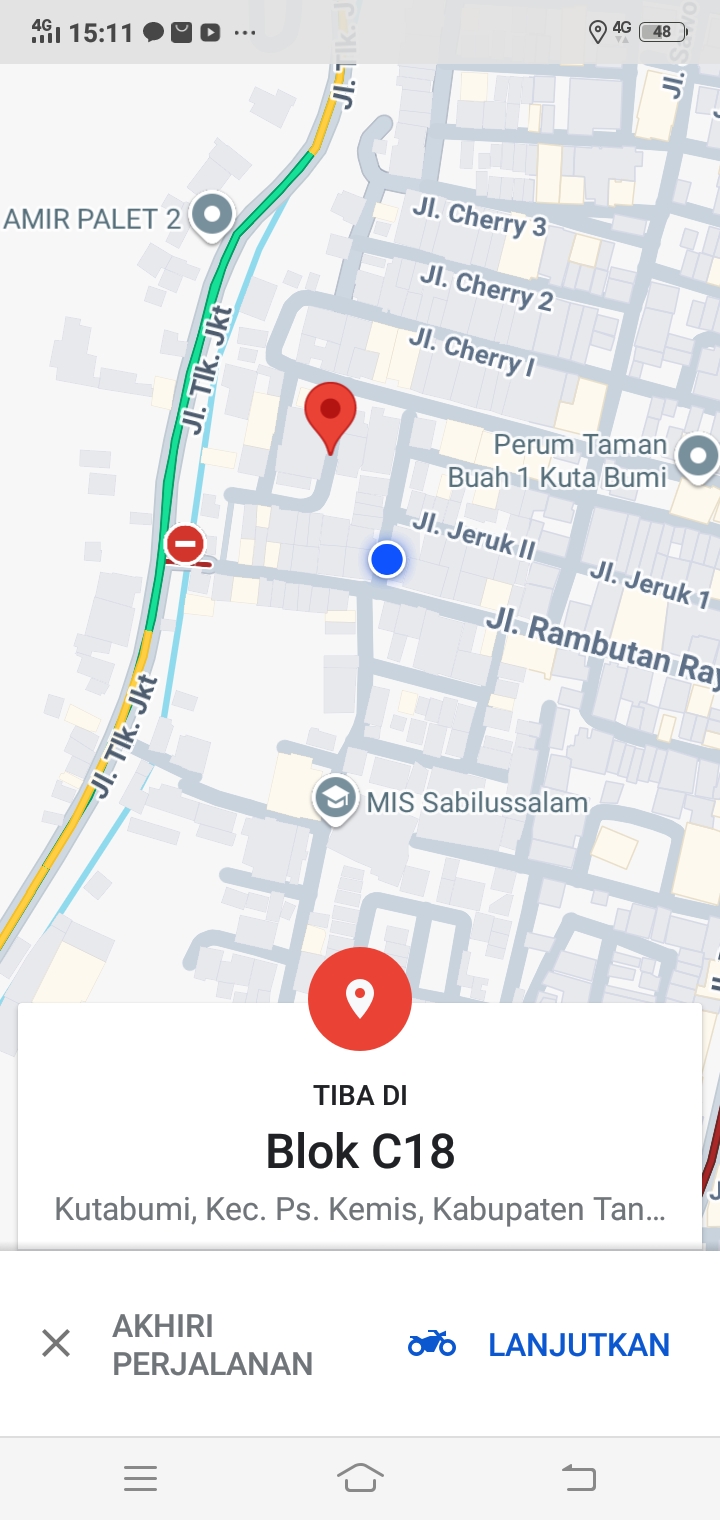The image size is (720, 1520).
Task: Tap Akhiri Perjalanan to end trip
Action: [175, 1344]
